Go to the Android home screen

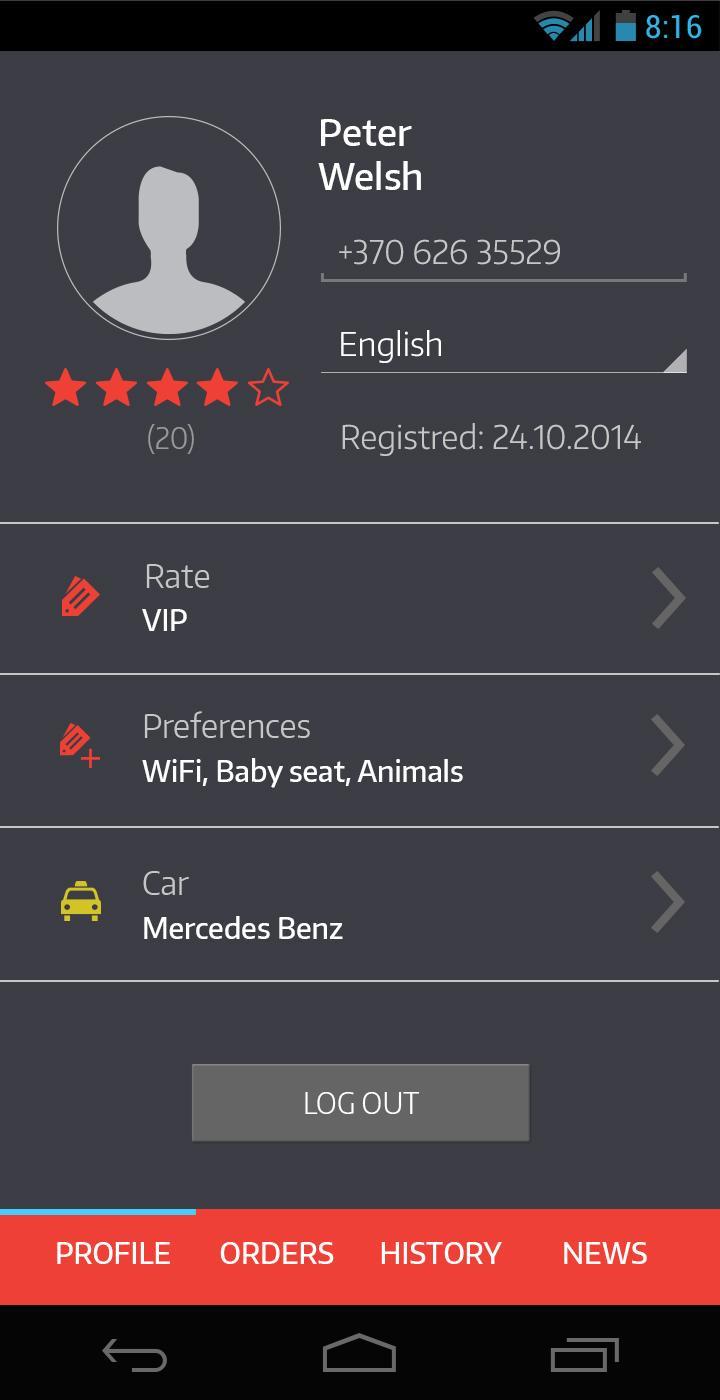tap(359, 1356)
